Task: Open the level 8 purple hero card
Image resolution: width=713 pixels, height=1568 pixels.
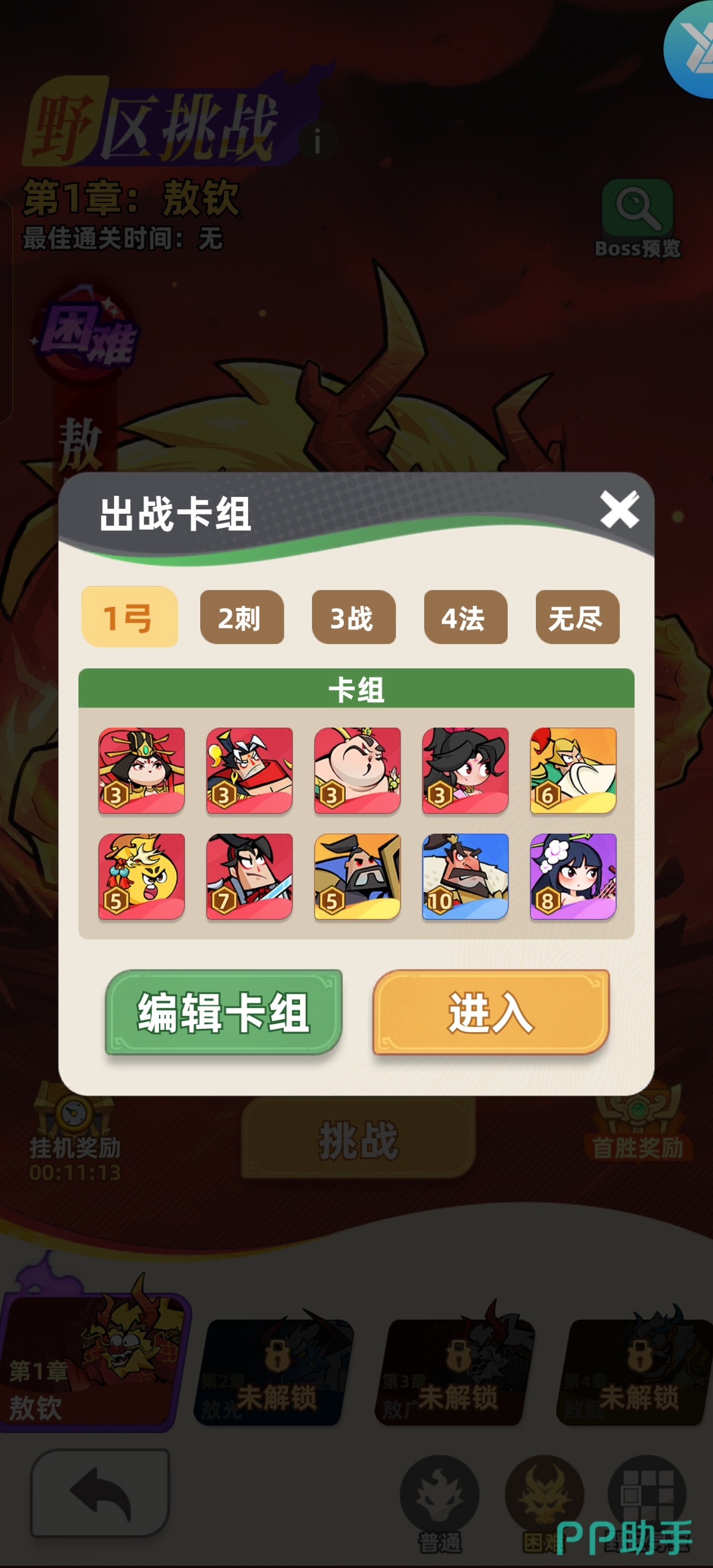Action: pos(573,877)
